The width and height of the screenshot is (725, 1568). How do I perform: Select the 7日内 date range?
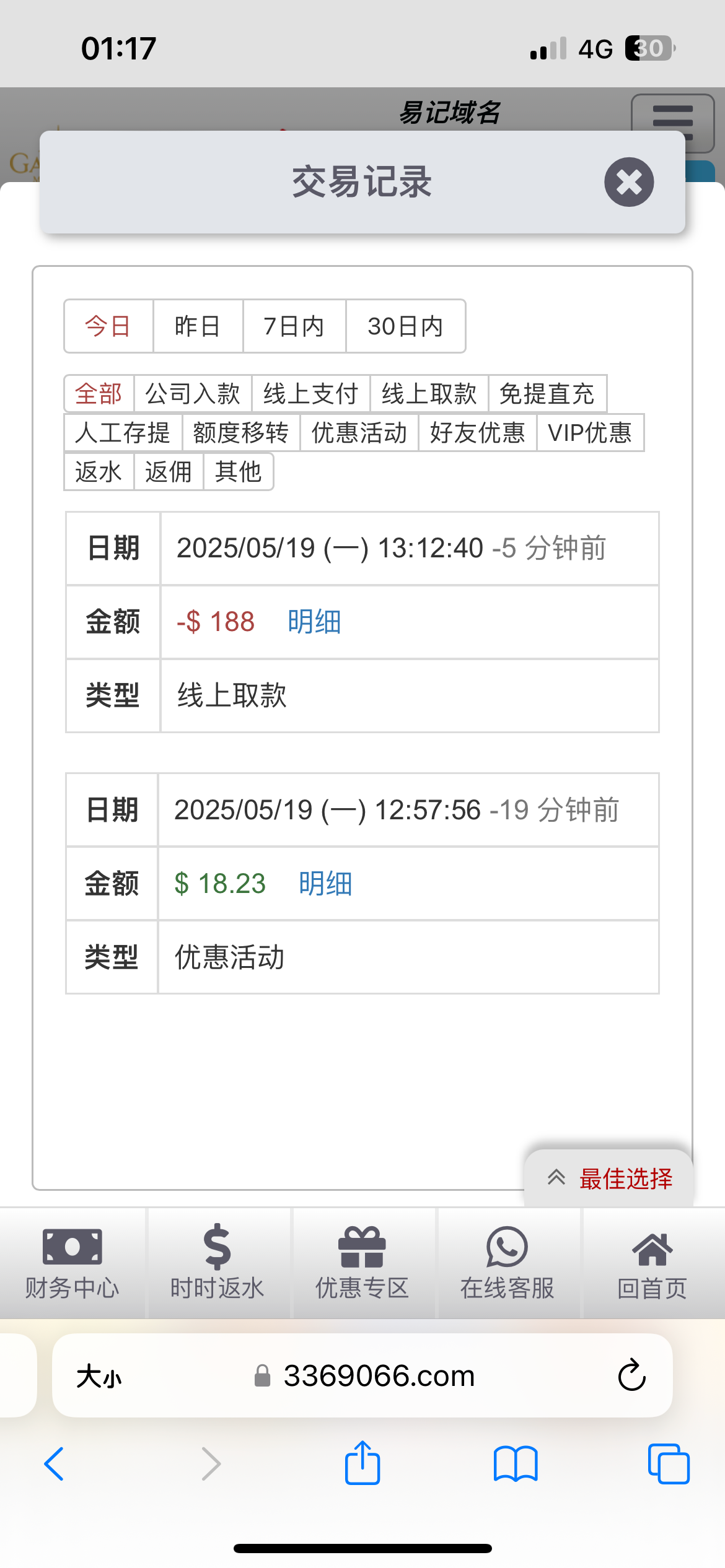[294, 326]
